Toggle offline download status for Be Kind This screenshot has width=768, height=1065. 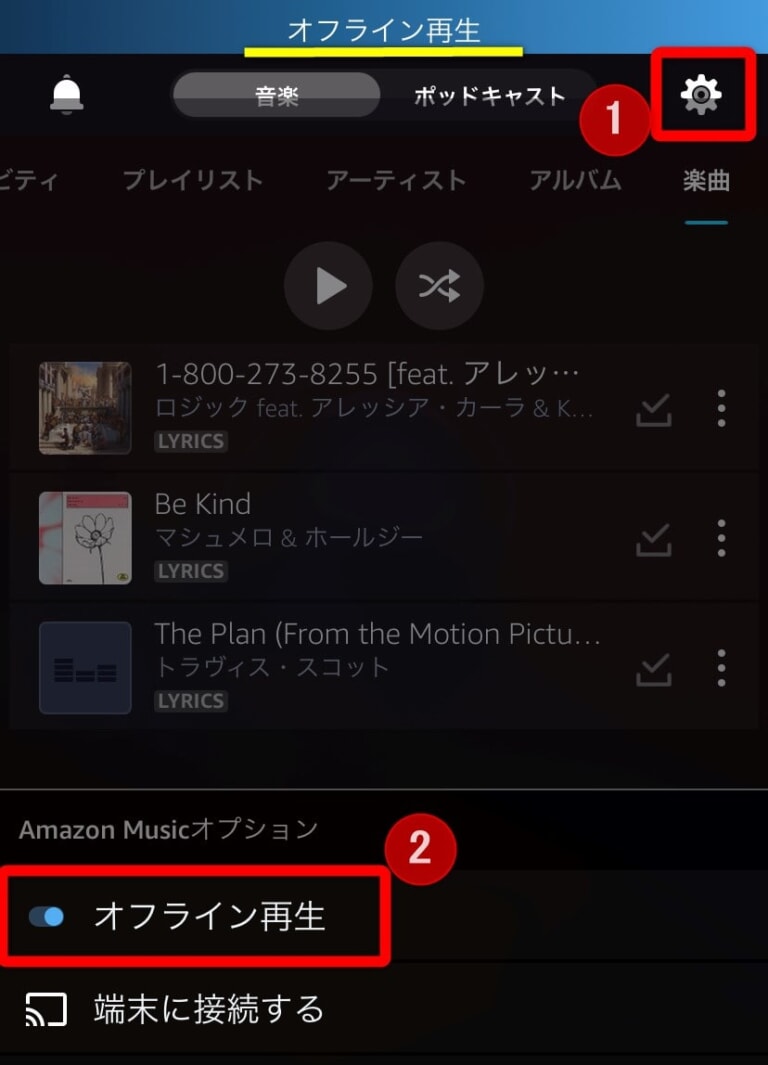[x=653, y=539]
